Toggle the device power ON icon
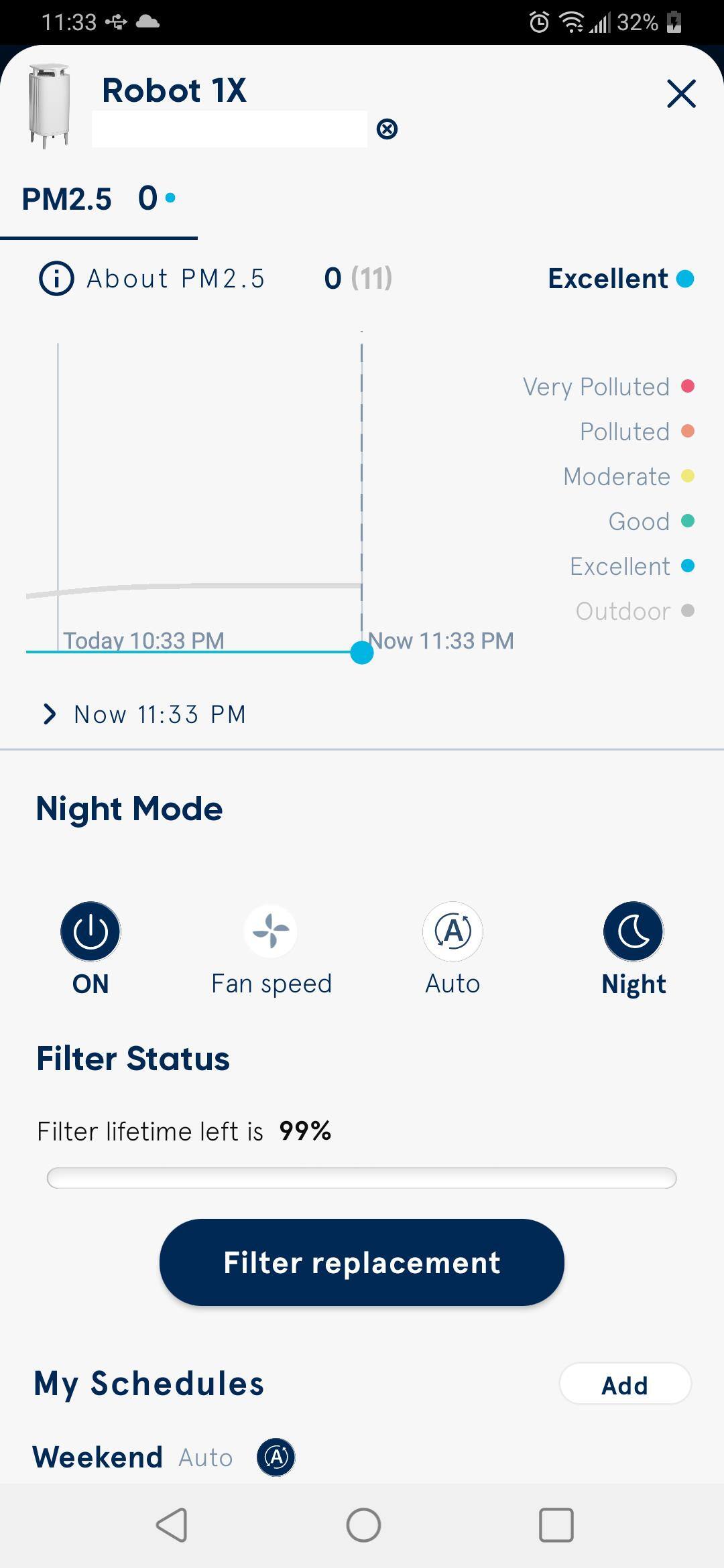724x1568 pixels. point(89,931)
